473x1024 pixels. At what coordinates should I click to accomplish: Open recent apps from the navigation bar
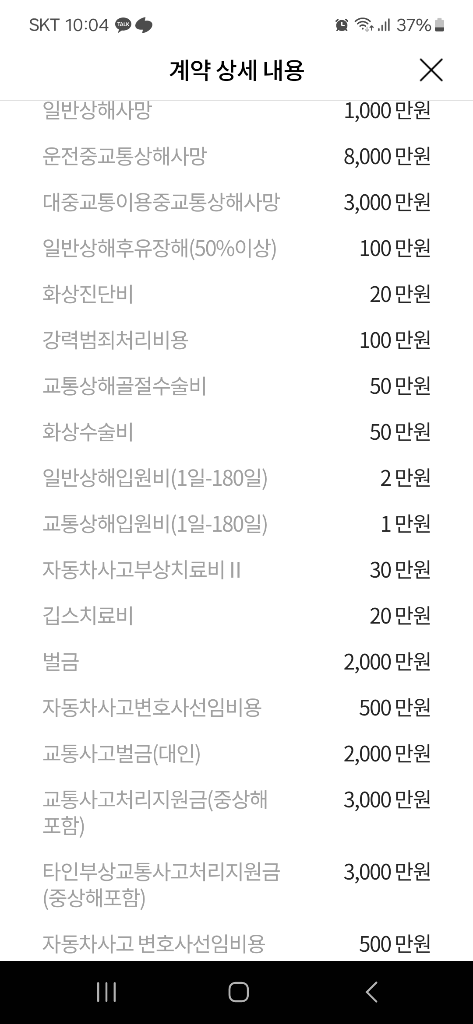coord(106,992)
